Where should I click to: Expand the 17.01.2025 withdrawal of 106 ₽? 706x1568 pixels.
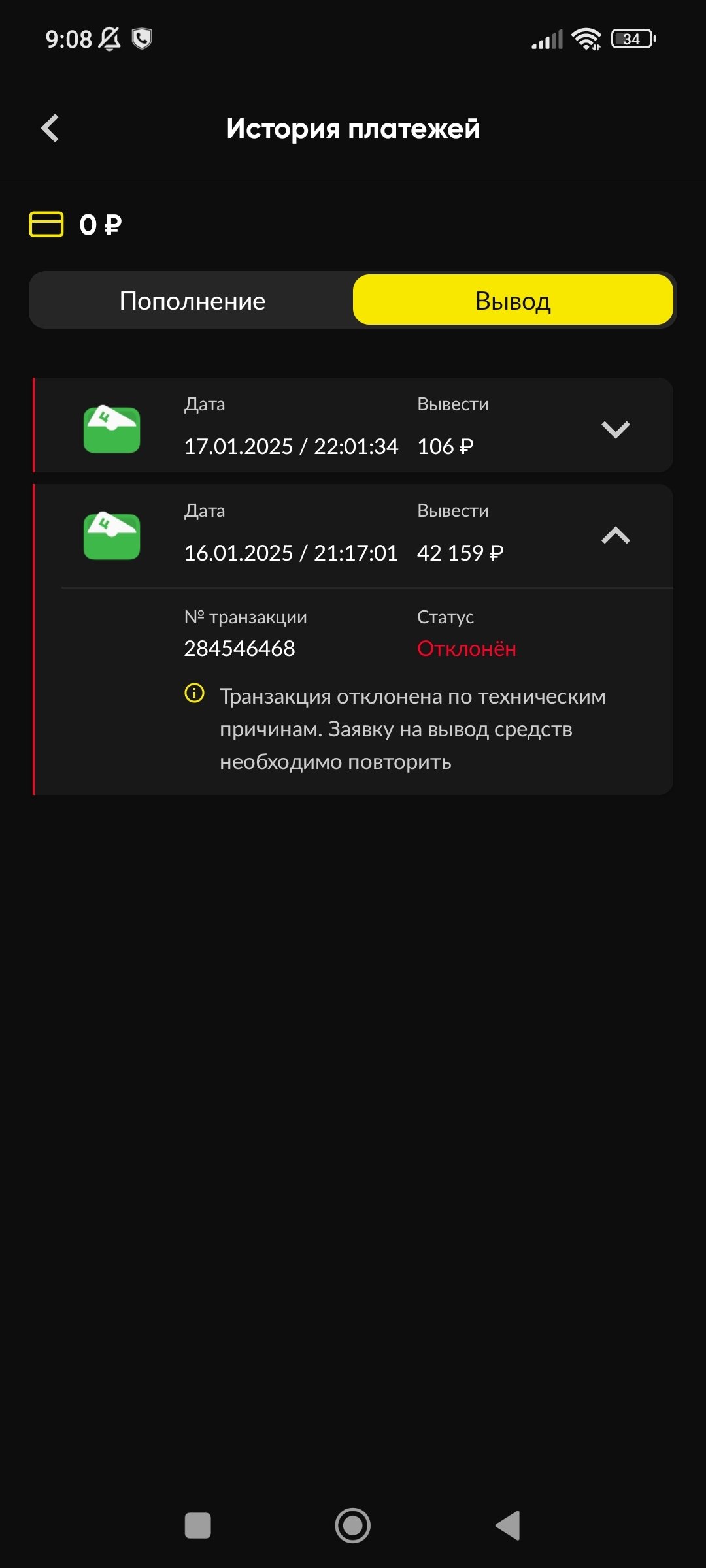pos(615,429)
